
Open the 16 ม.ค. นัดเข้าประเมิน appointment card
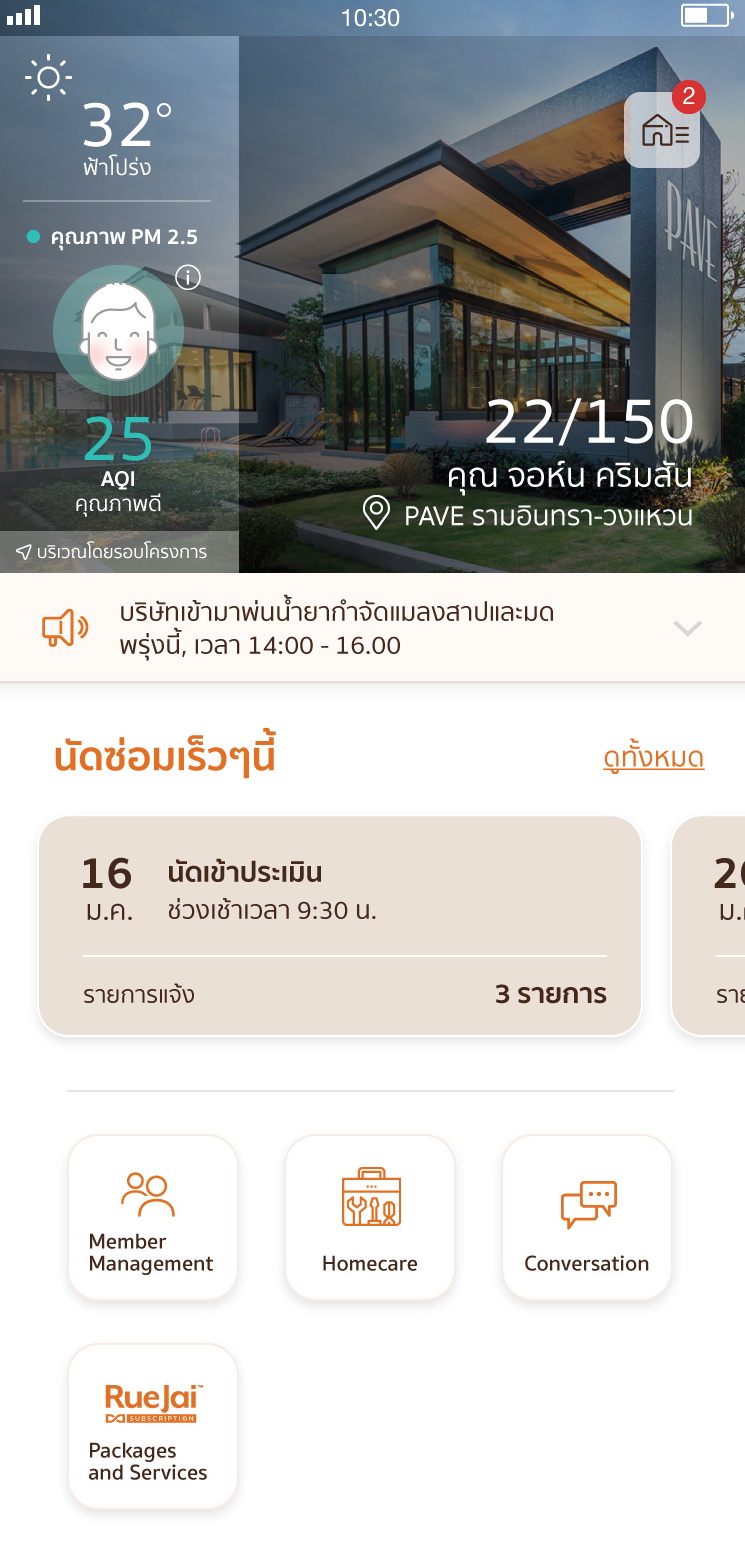click(x=340, y=925)
